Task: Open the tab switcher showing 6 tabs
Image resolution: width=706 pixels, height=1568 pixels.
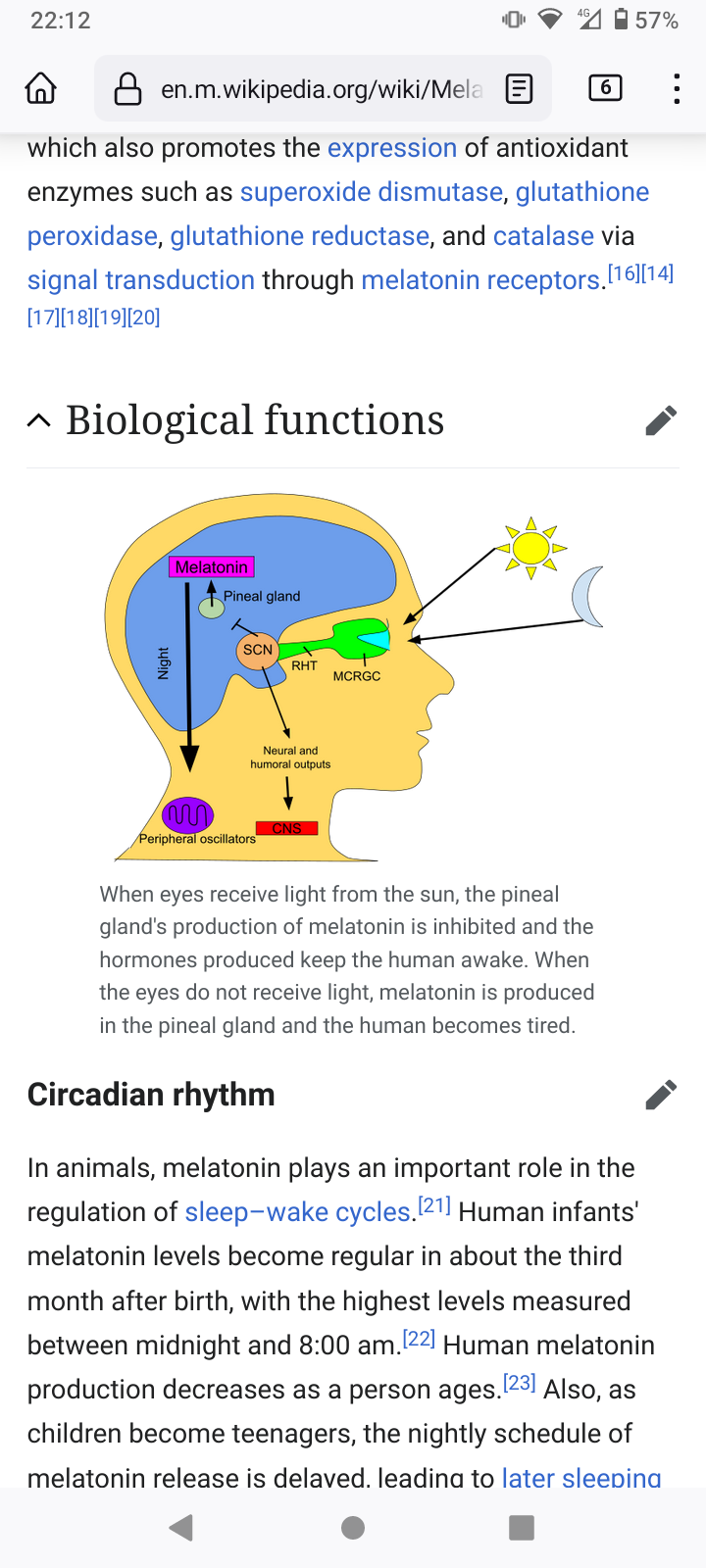Action: coord(605,88)
